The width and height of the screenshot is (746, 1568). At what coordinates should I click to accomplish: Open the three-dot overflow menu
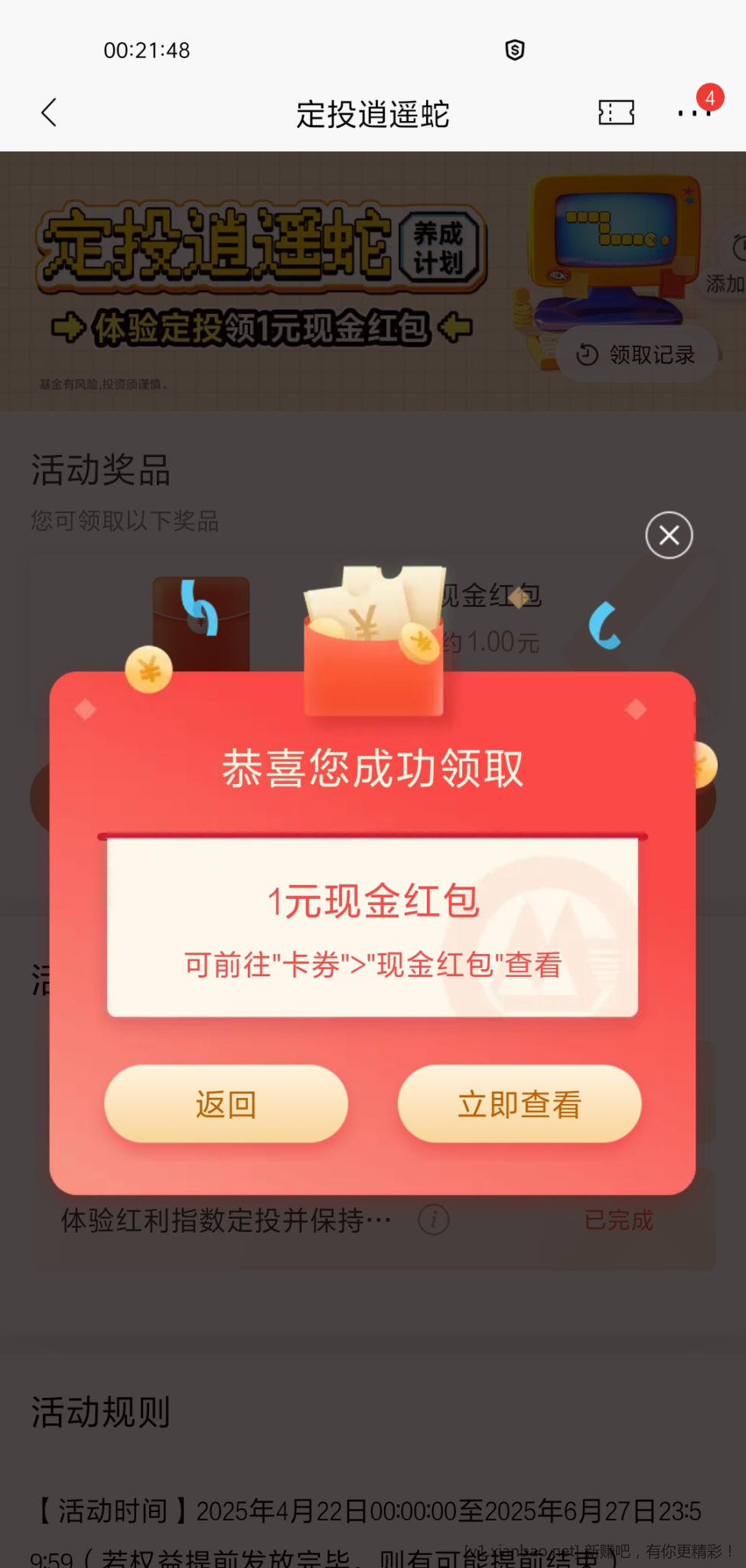click(x=693, y=113)
